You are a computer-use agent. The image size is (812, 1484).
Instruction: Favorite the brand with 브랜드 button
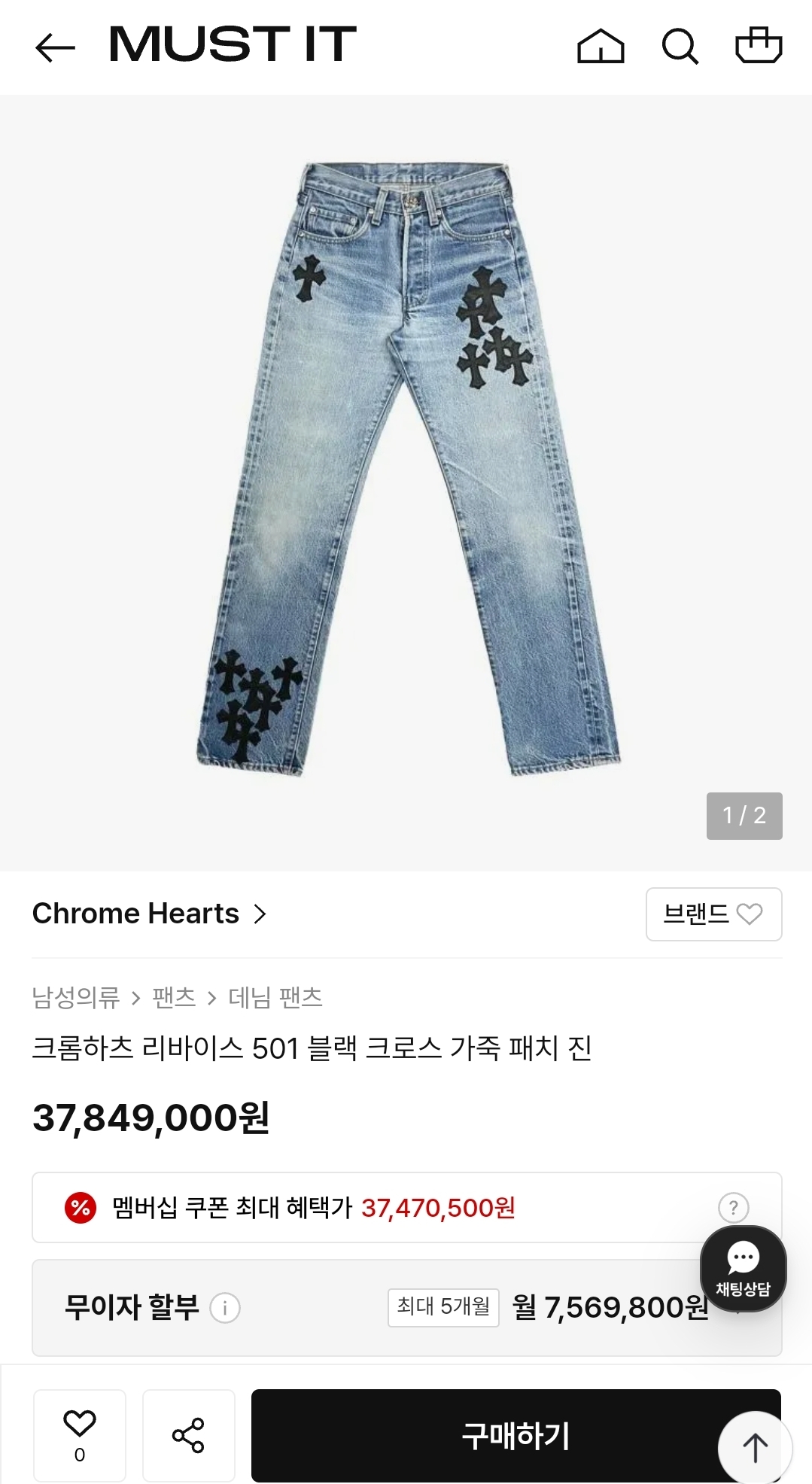[713, 914]
